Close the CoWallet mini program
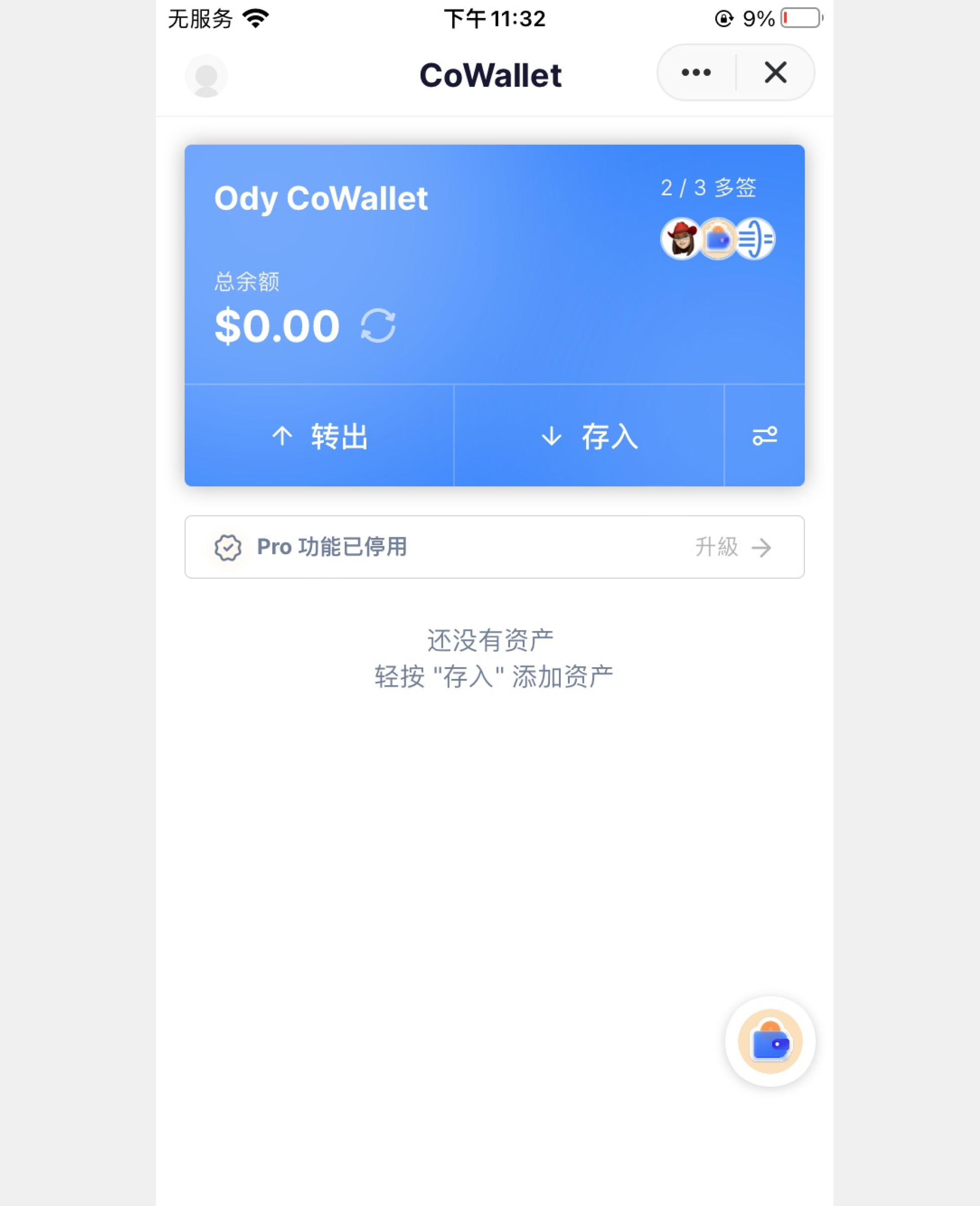Image resolution: width=980 pixels, height=1206 pixels. pyautogui.click(x=775, y=72)
